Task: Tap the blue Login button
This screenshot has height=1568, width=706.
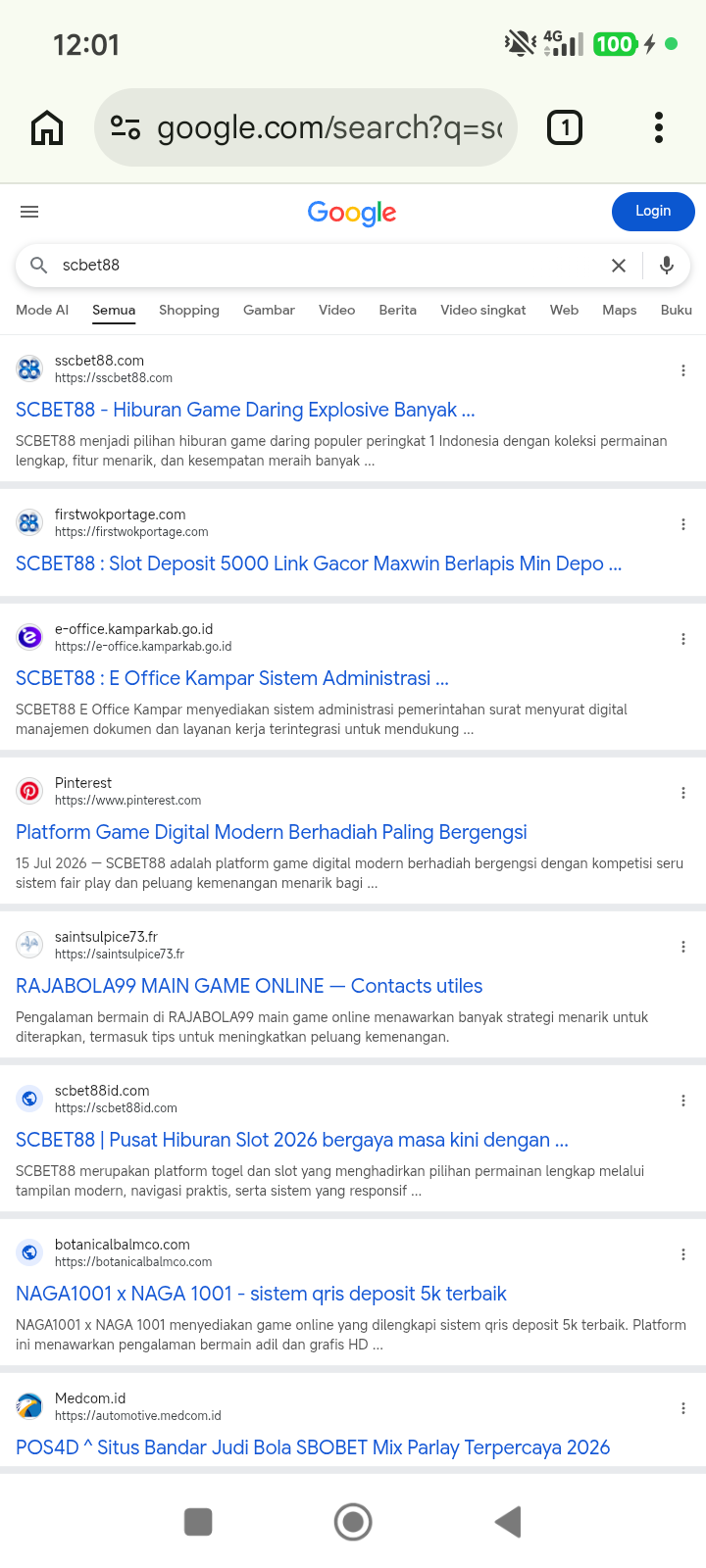Action: (x=653, y=211)
